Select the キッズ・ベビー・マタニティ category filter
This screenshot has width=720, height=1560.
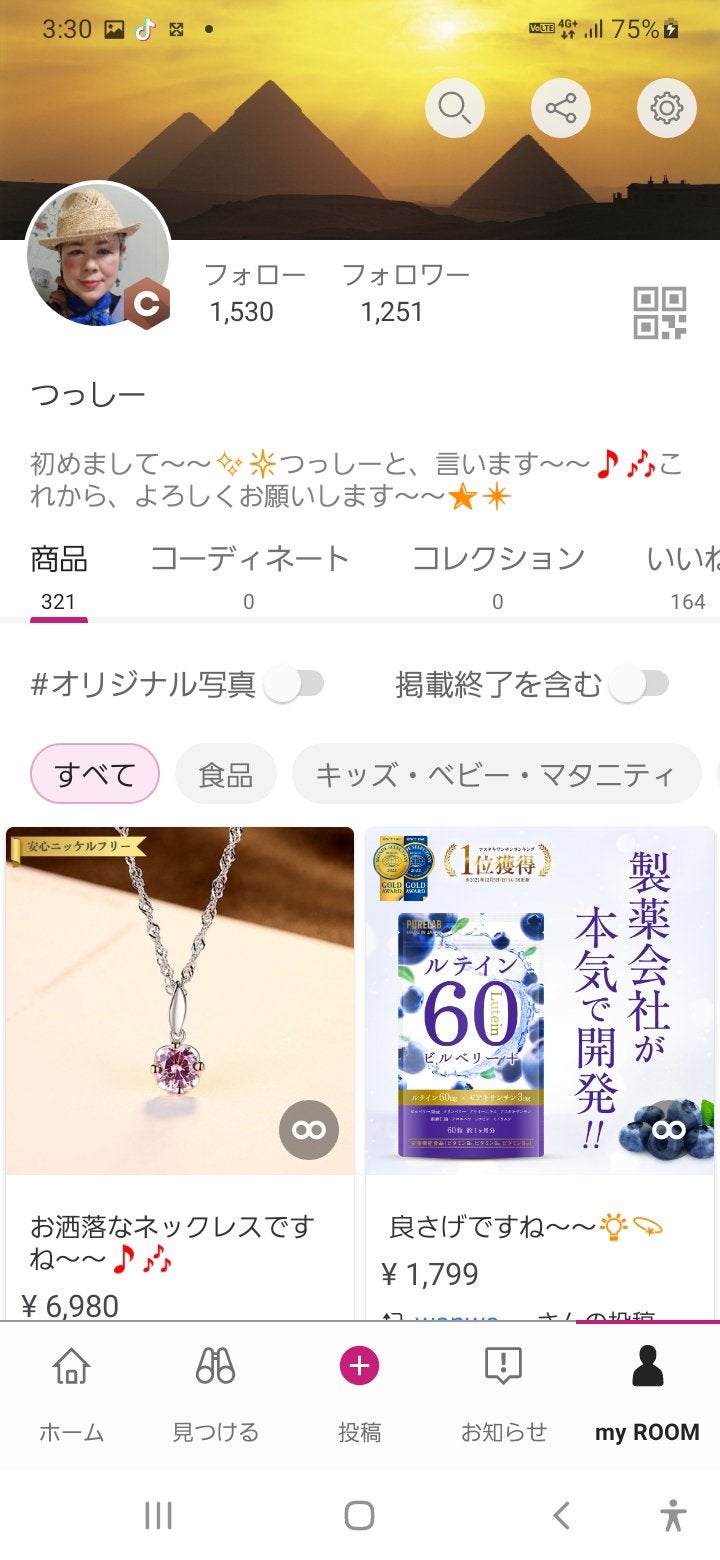click(495, 773)
